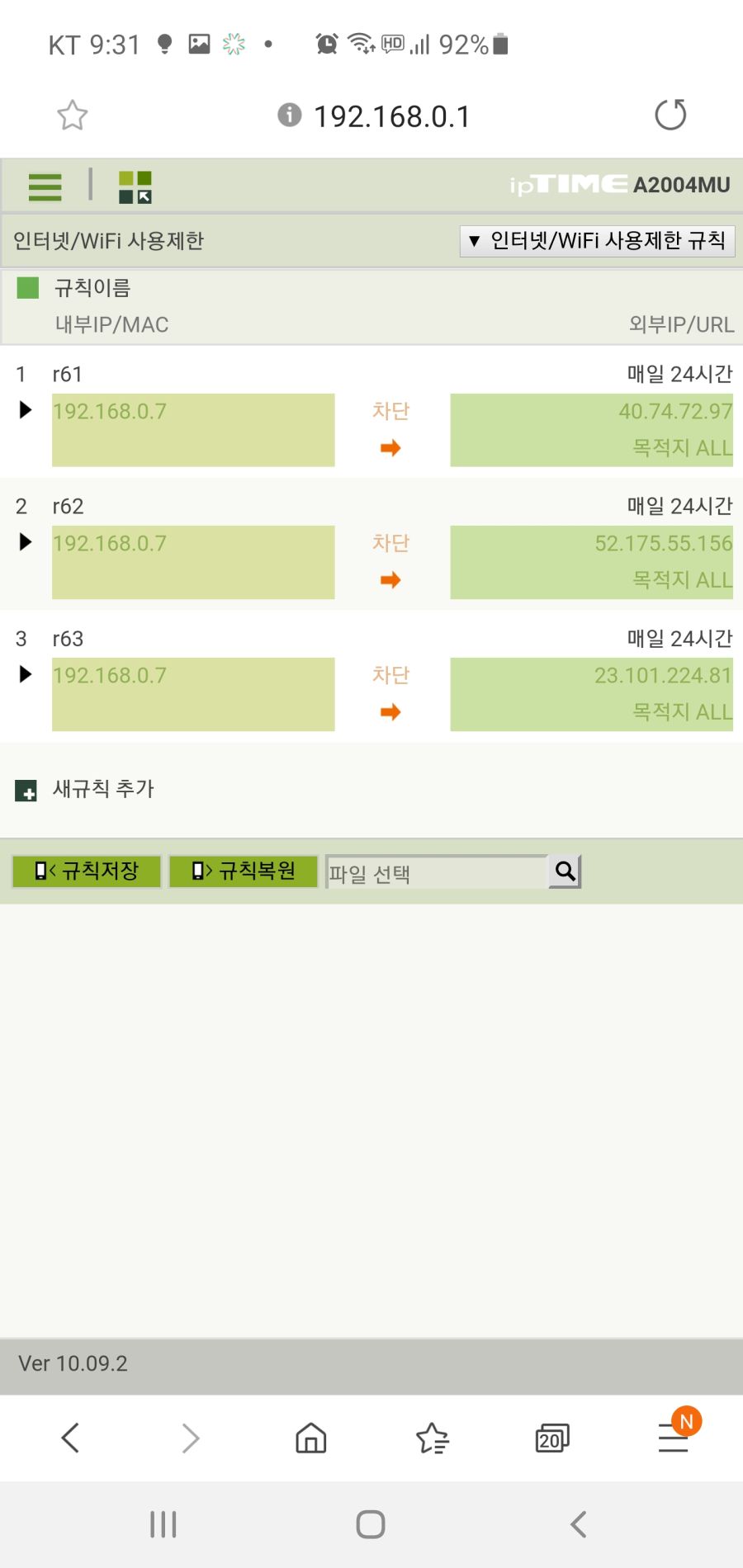Tap the 규칙저장 button

[x=87, y=871]
